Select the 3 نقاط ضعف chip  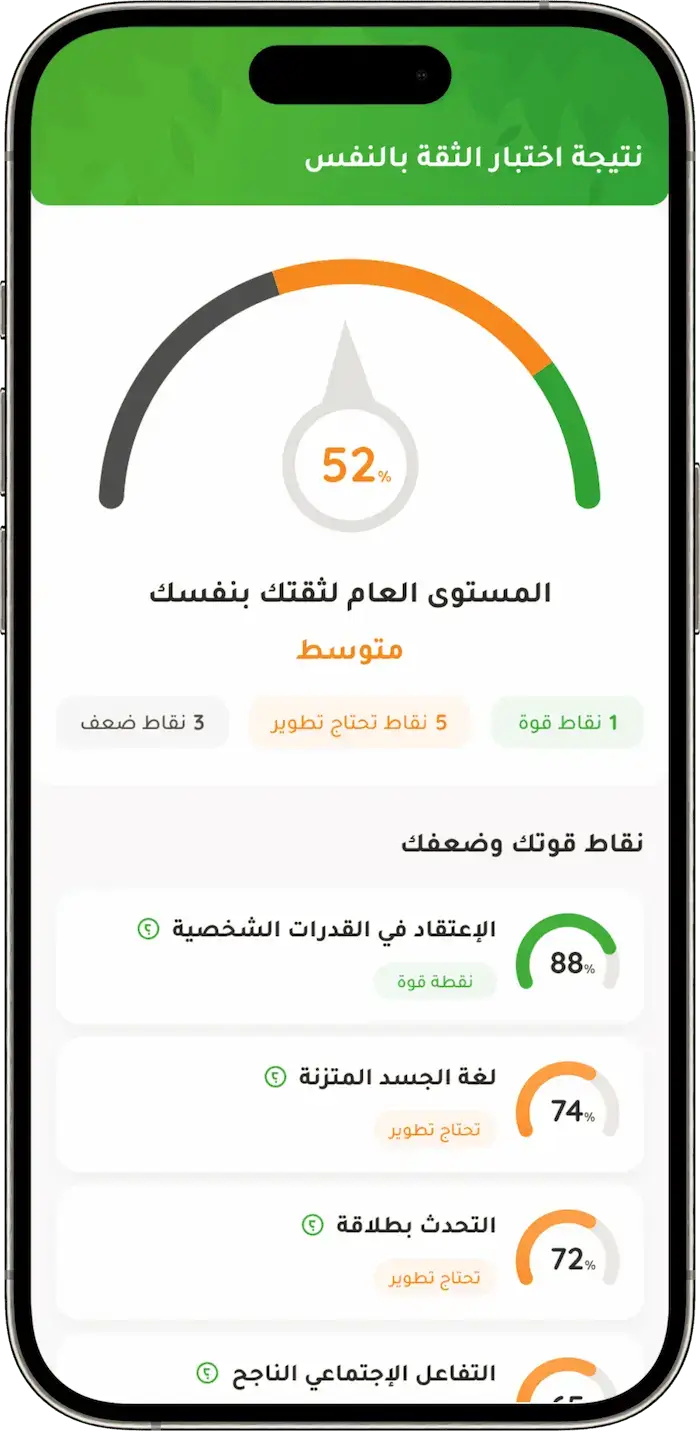[142, 723]
